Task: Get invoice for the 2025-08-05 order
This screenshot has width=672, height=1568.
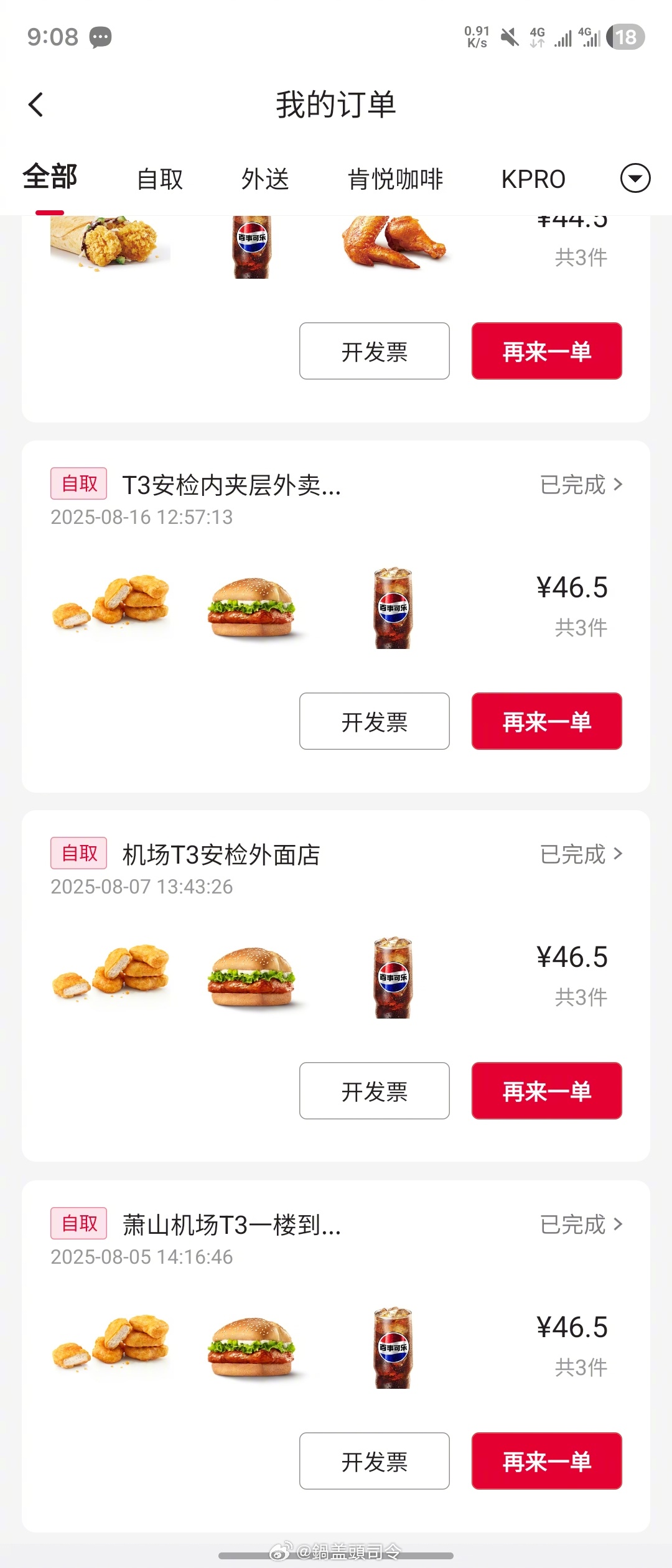Action: 374,1461
